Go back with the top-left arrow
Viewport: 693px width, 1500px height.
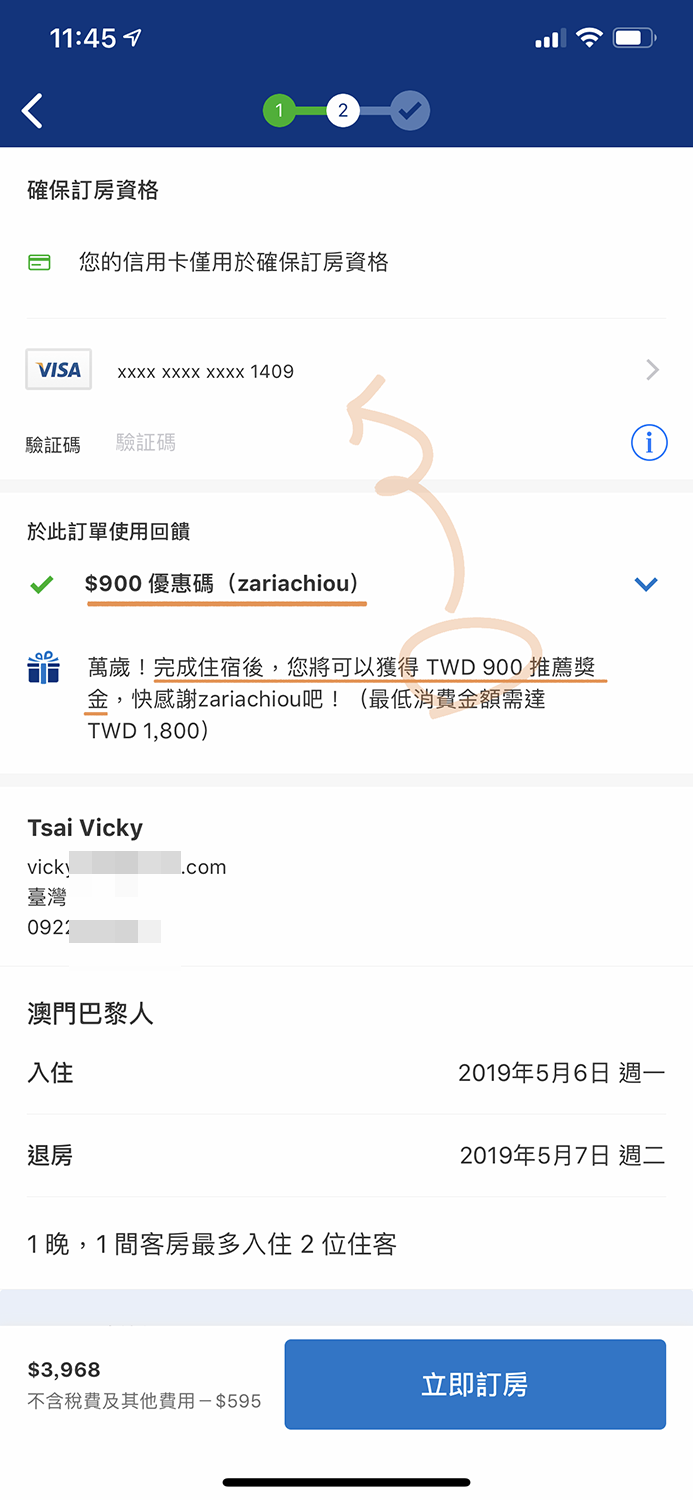(33, 111)
